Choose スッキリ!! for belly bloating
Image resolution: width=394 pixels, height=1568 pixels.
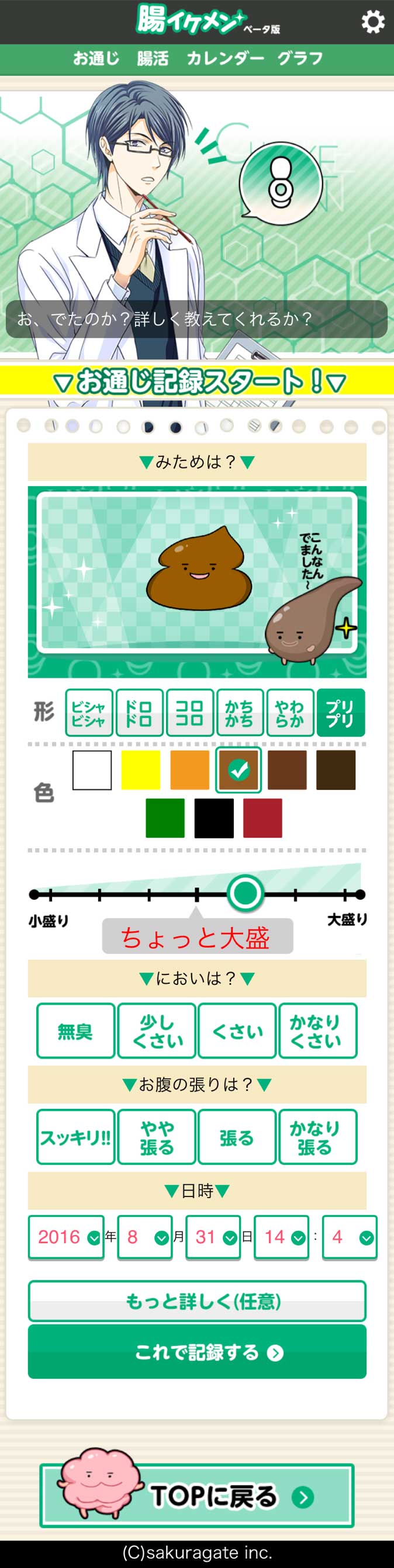75,1137
